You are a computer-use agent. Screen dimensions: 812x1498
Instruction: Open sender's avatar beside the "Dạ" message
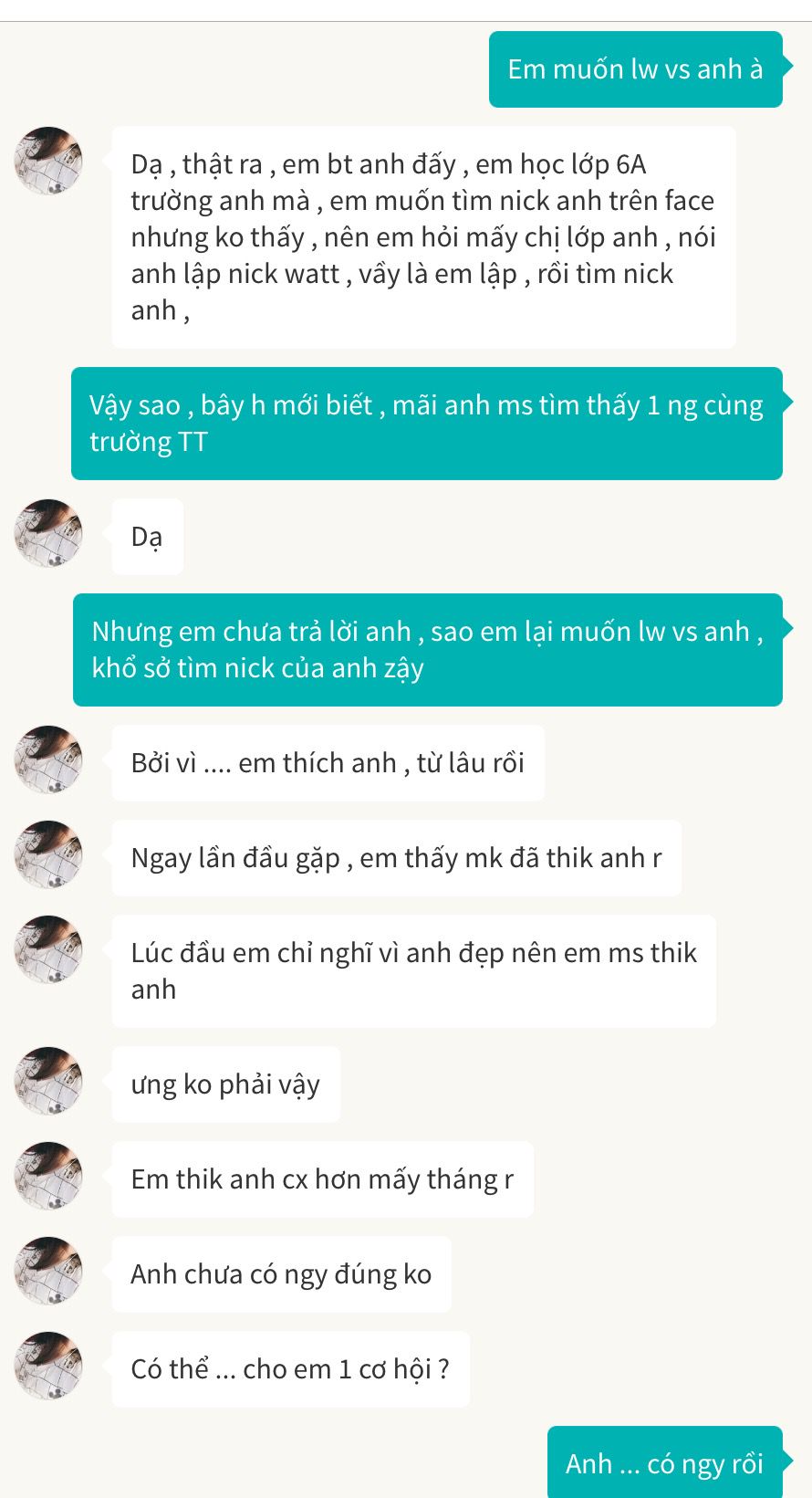tap(48, 533)
